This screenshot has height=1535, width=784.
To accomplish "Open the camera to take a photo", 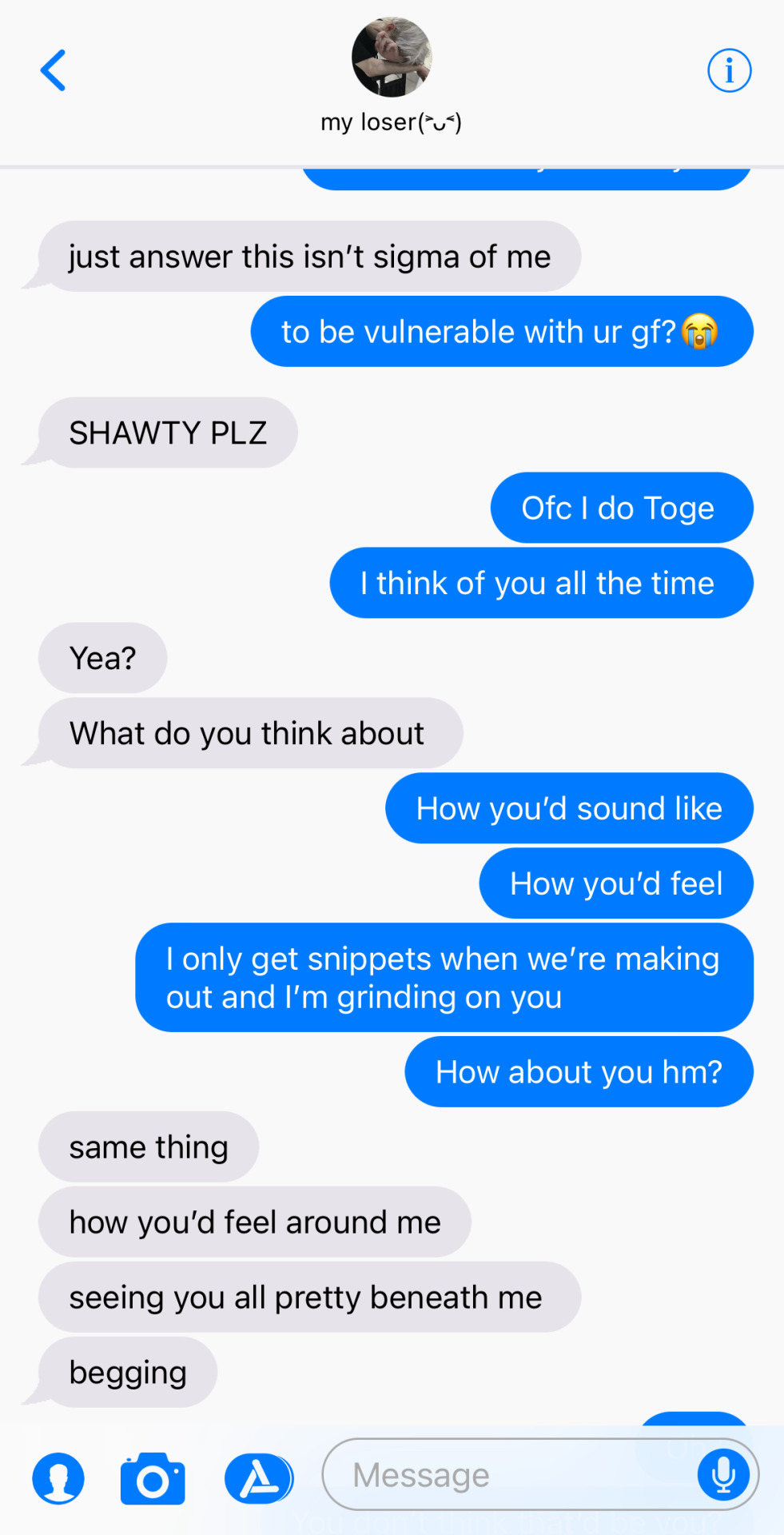I will 153,1478.
